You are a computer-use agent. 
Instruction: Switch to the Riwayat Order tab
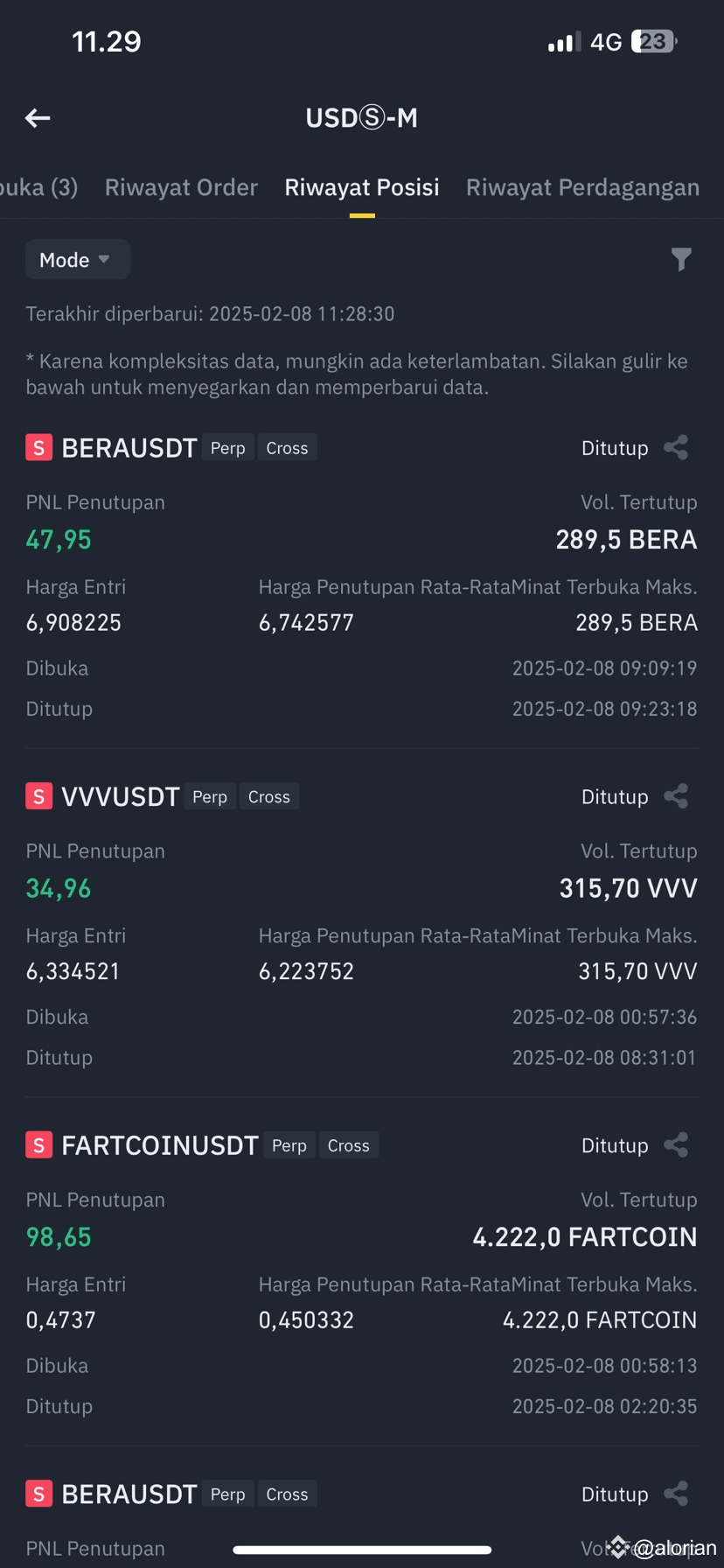click(181, 187)
